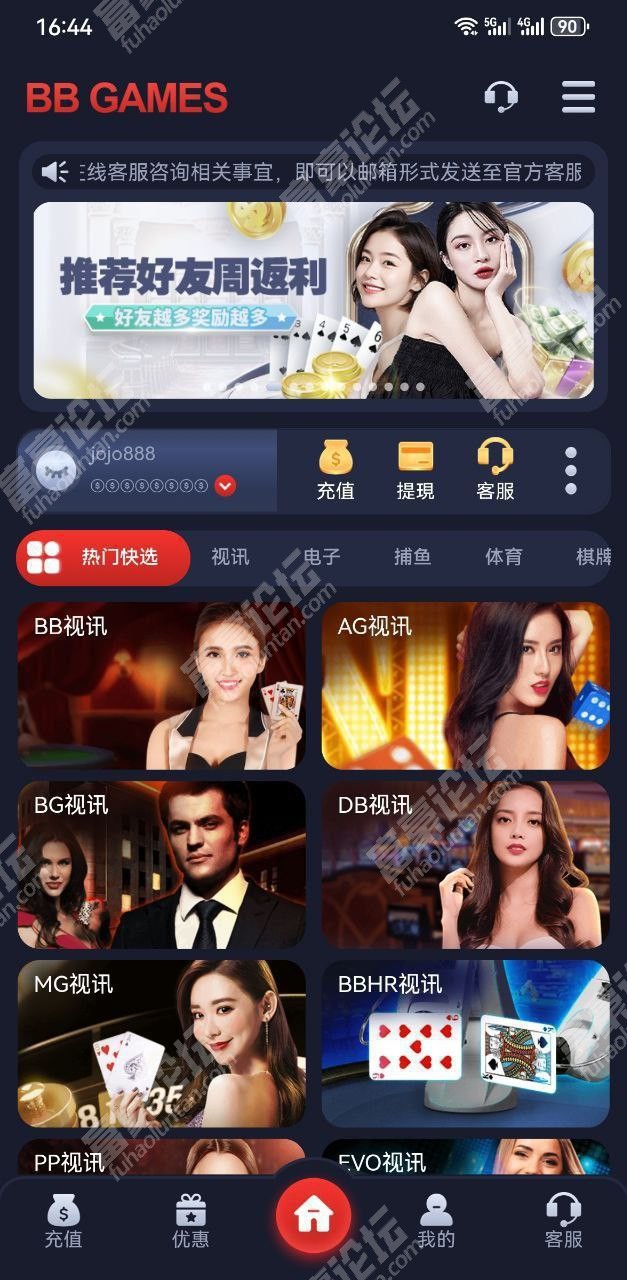Switch to the 电子 tab

coord(321,557)
